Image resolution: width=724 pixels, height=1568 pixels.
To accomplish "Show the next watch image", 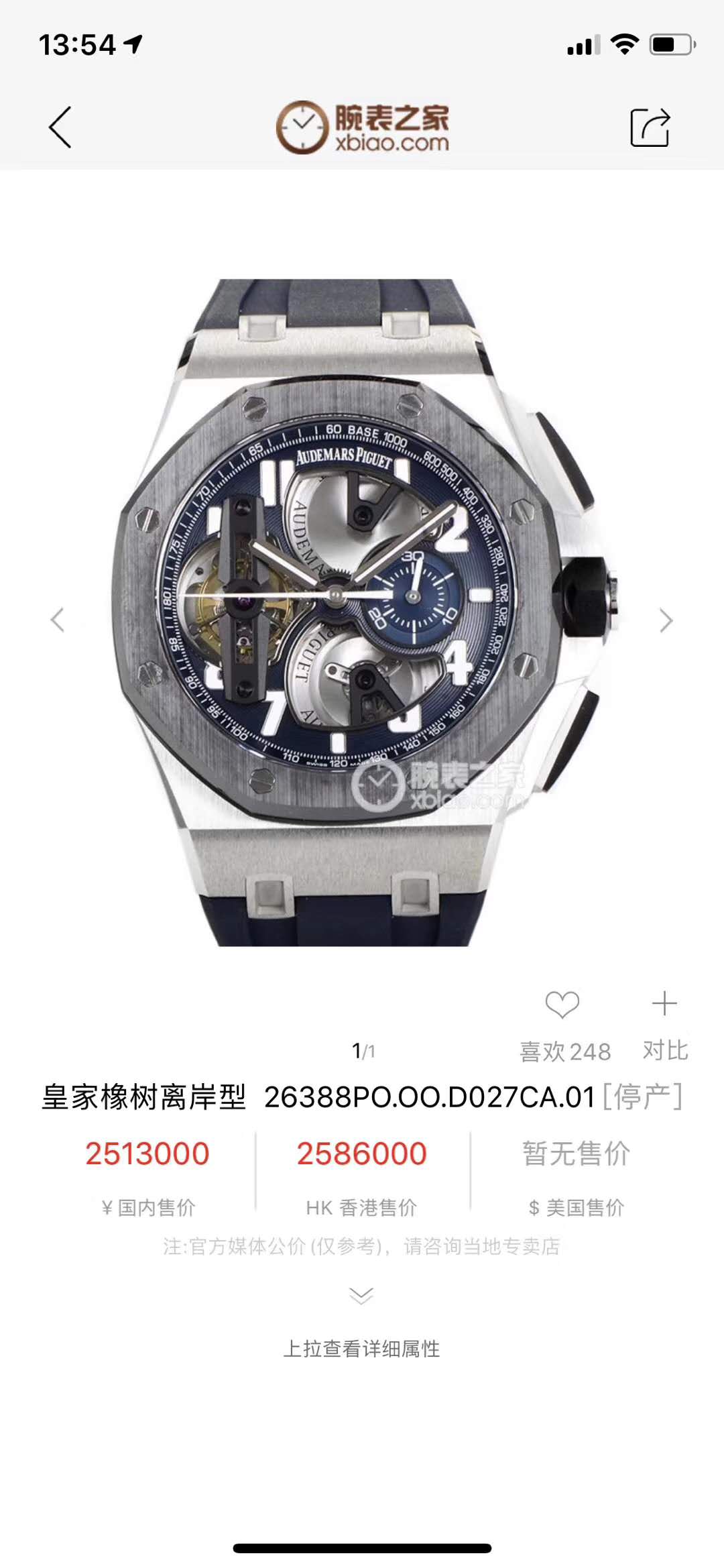I will [x=665, y=620].
